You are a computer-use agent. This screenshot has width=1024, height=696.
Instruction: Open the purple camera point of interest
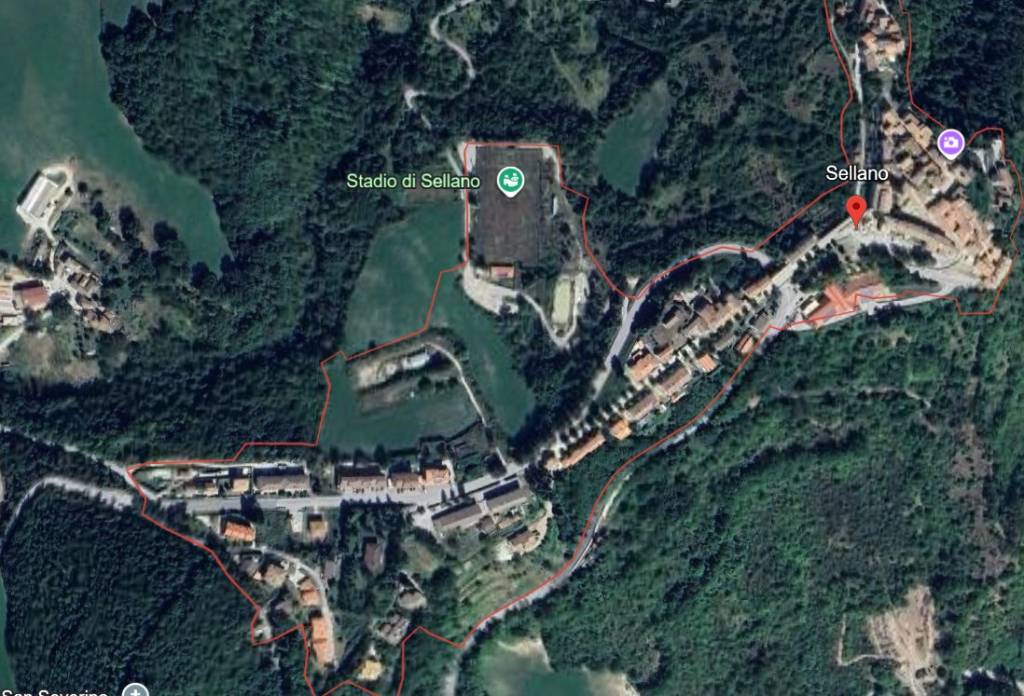[x=950, y=143]
